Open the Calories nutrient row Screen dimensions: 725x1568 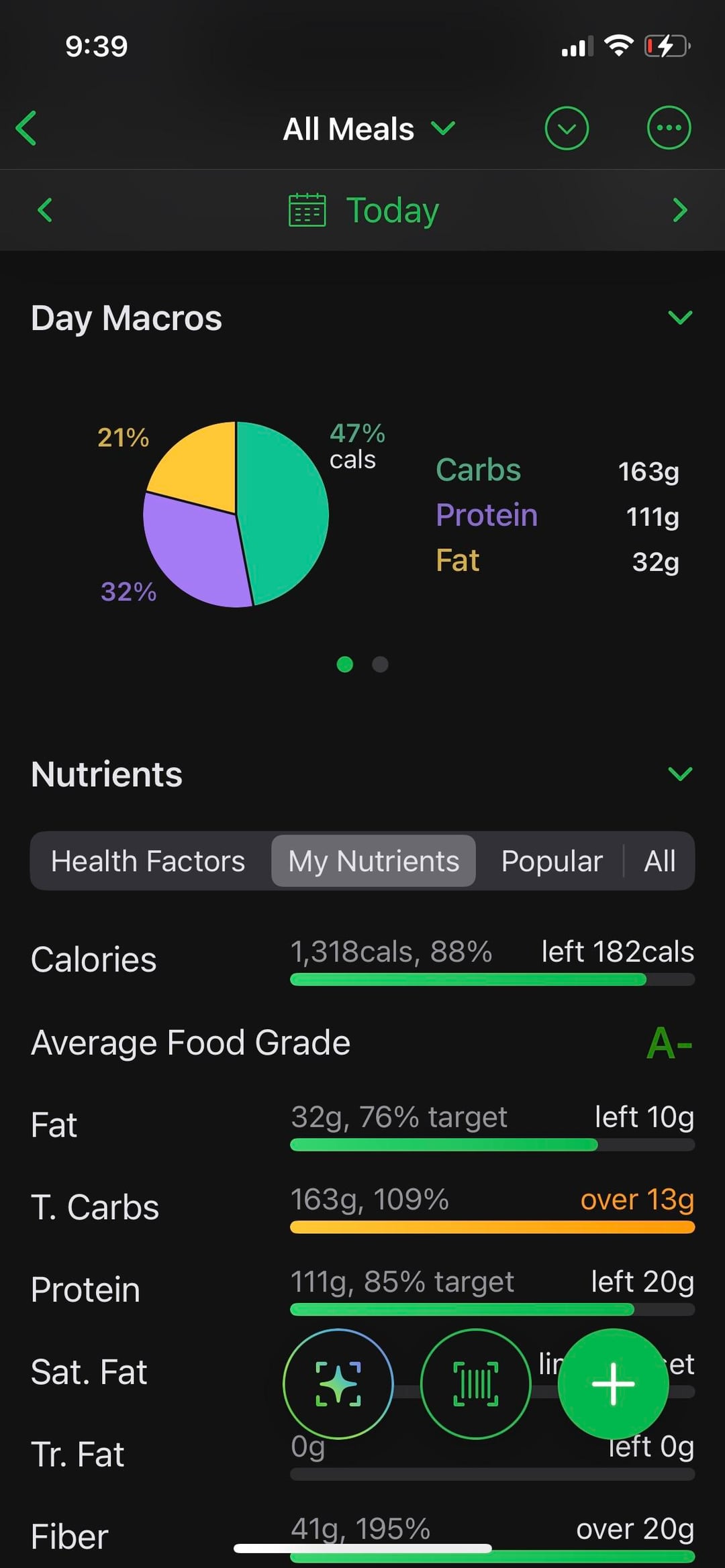click(x=362, y=959)
